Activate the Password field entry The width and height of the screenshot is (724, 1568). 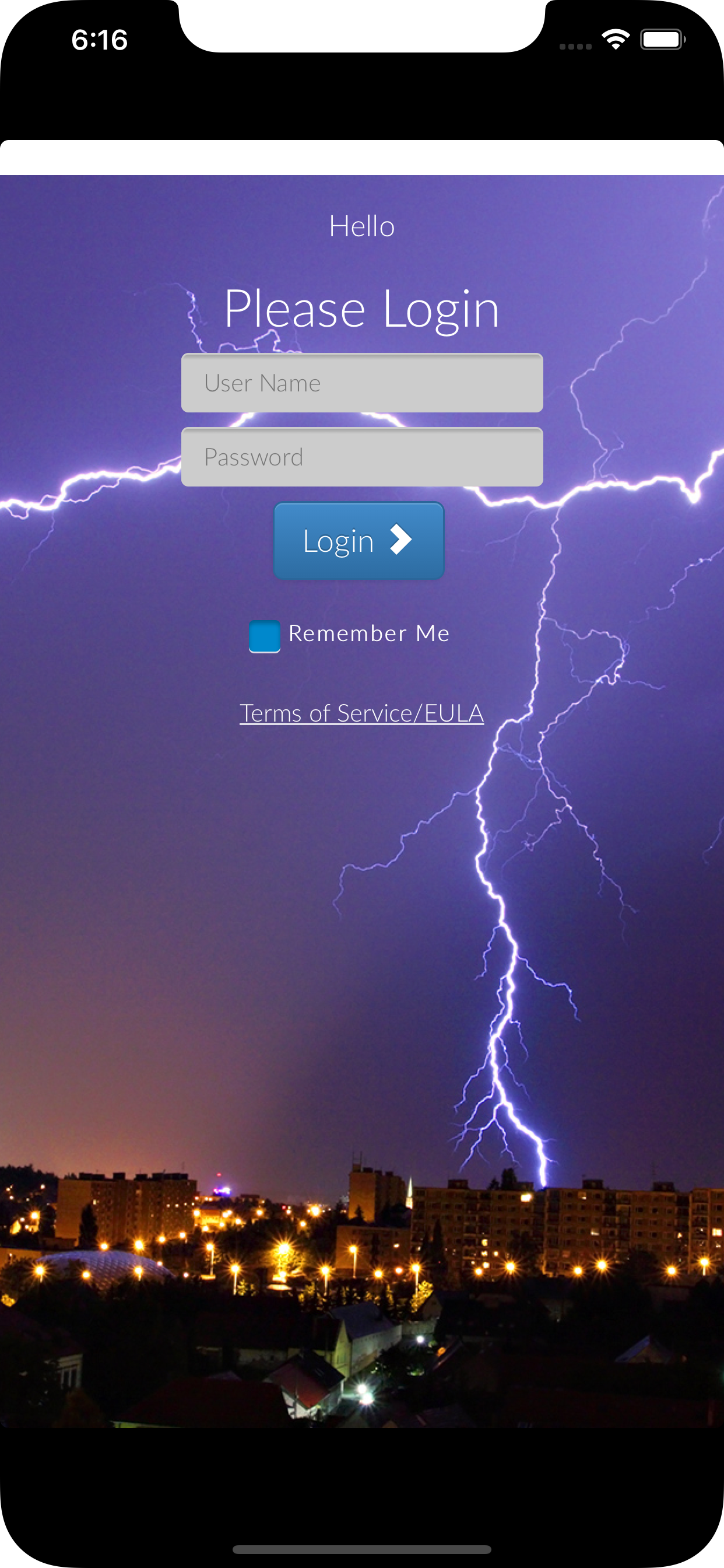click(362, 457)
